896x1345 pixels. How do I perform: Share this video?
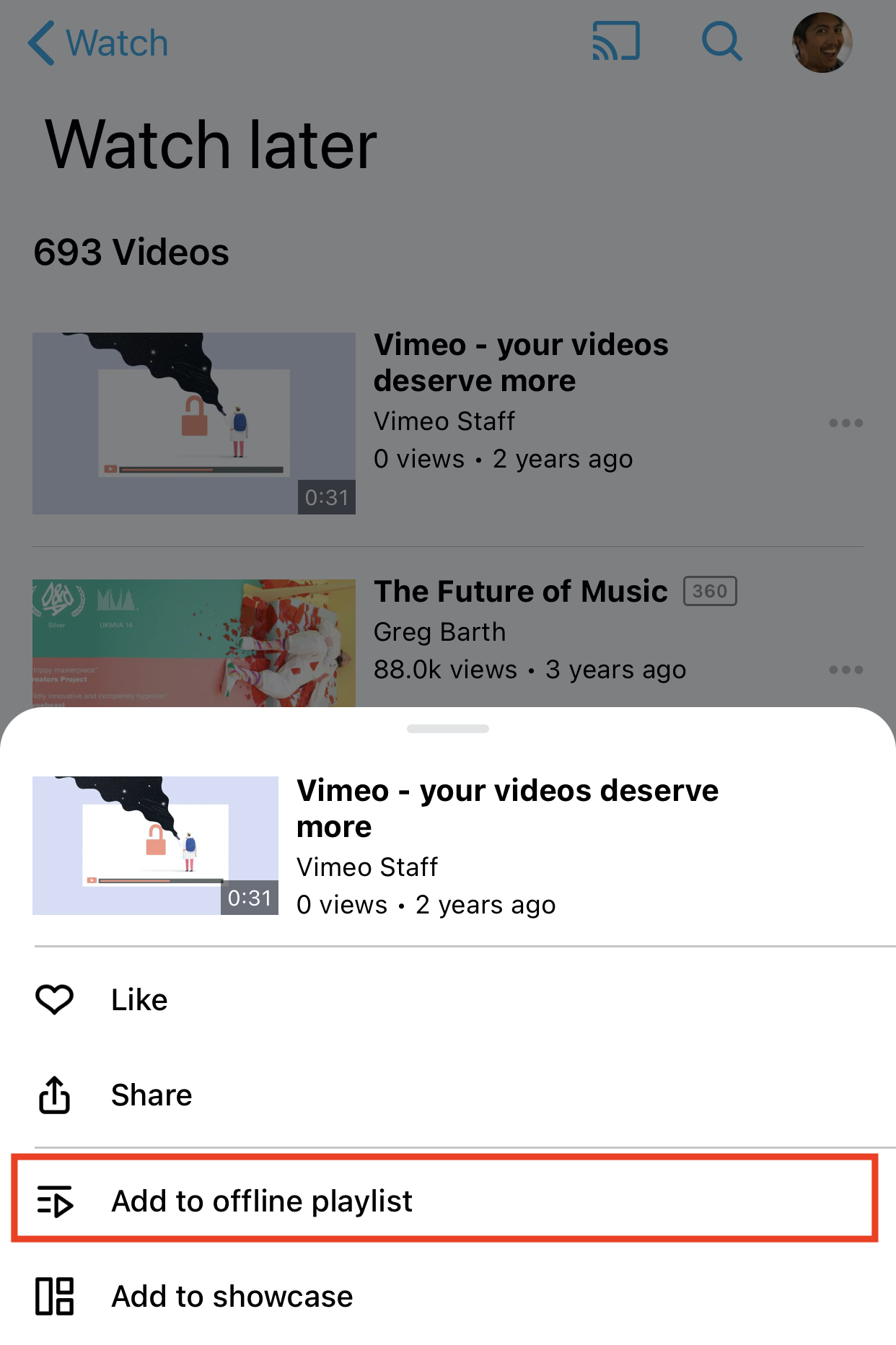click(150, 1095)
